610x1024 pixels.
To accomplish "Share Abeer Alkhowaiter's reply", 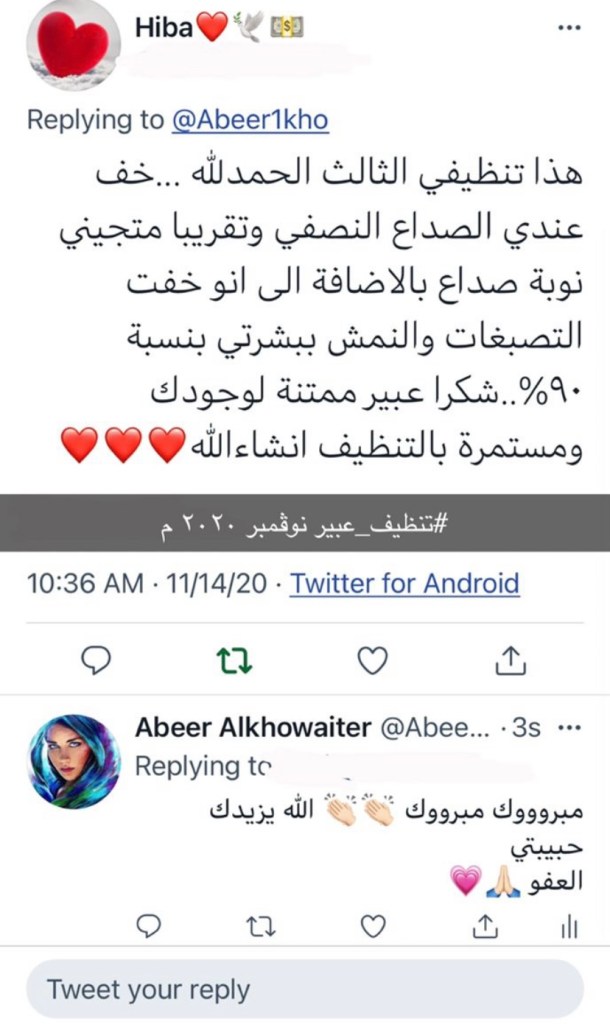I will pos(484,927).
